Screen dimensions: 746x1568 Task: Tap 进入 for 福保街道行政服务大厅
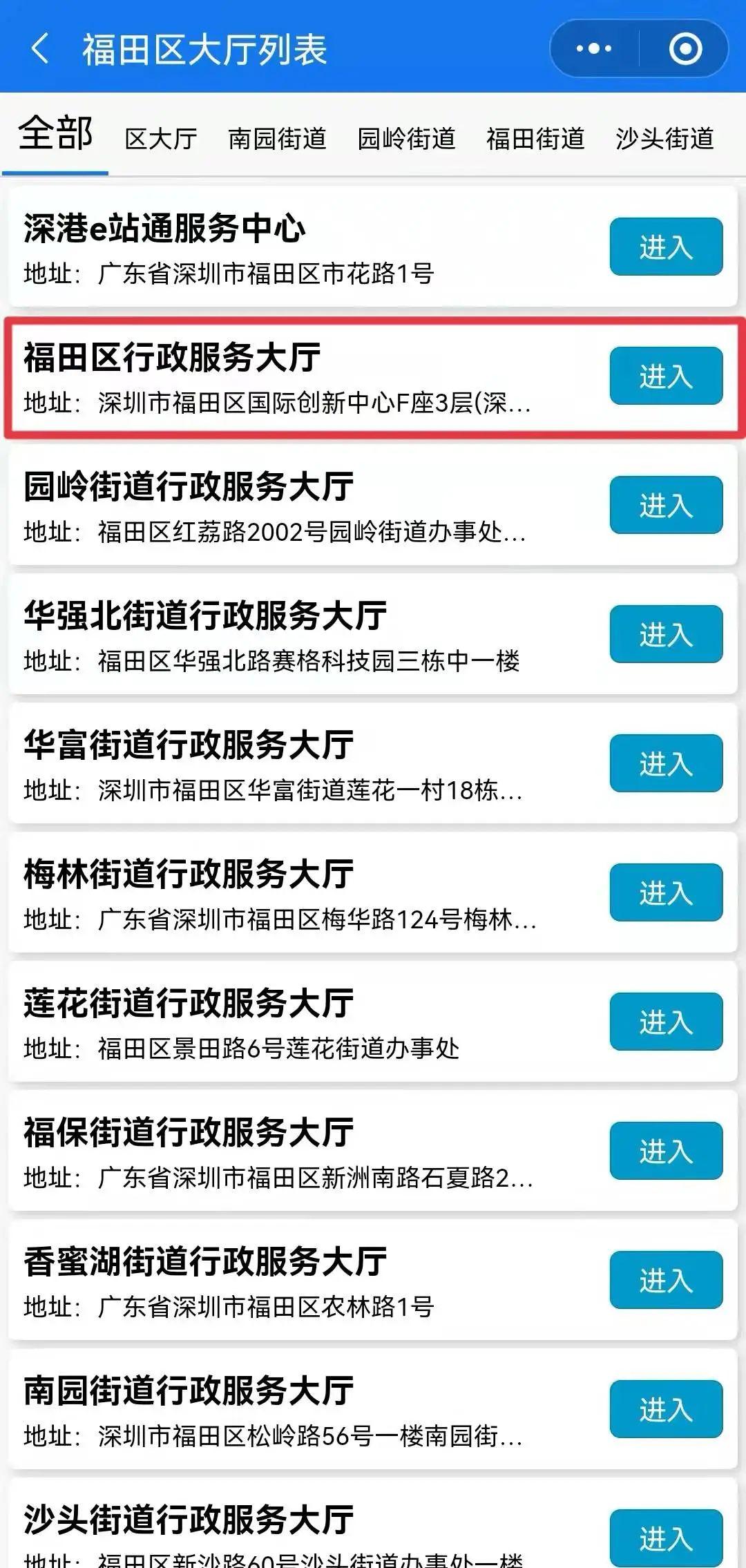tap(666, 1151)
